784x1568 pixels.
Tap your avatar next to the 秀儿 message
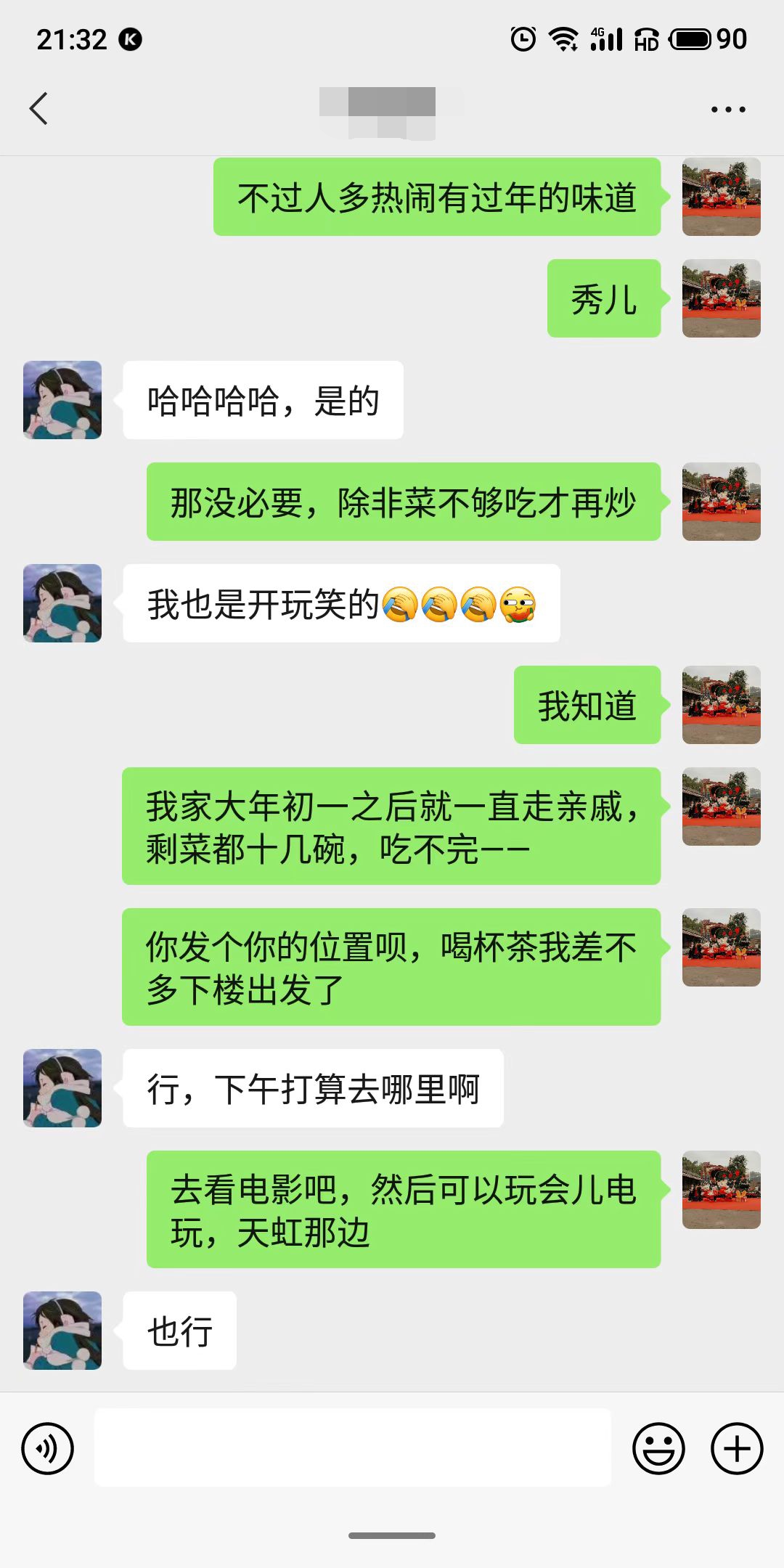pos(721,300)
